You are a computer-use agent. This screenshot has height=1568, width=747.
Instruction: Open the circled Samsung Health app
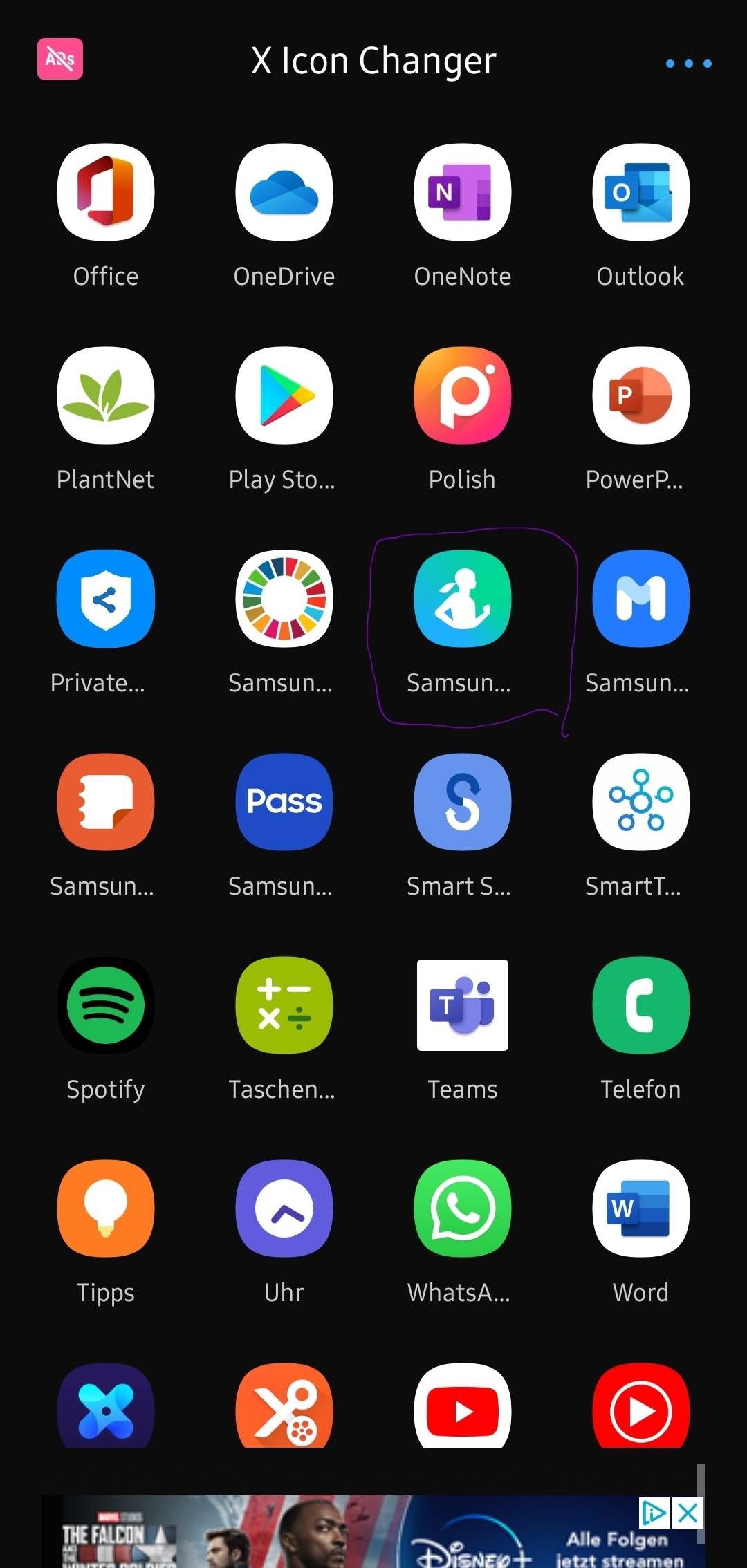click(462, 599)
